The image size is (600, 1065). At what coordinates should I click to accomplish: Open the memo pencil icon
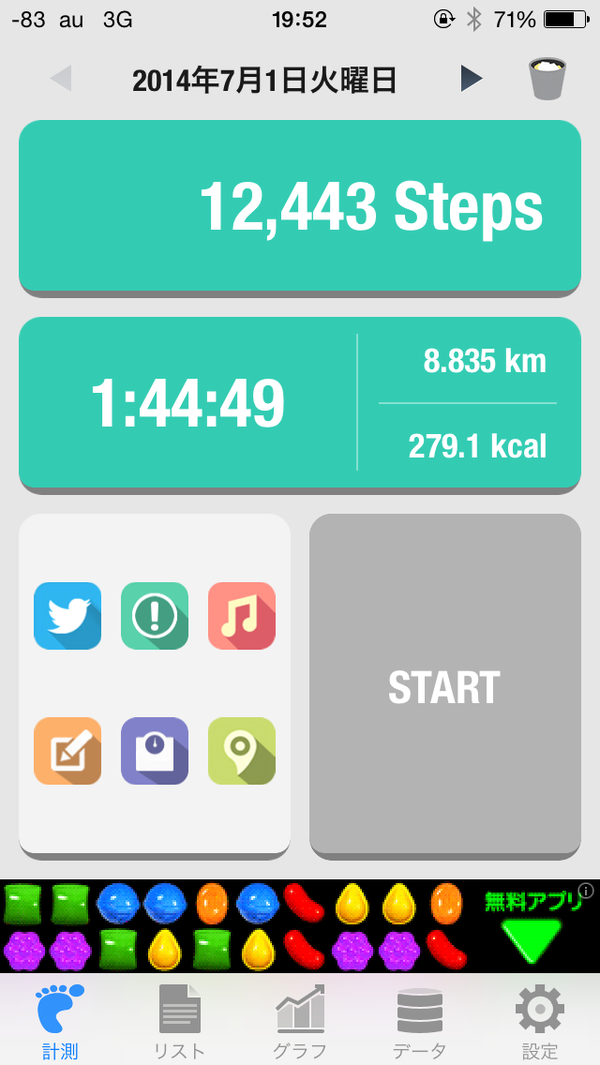point(67,751)
